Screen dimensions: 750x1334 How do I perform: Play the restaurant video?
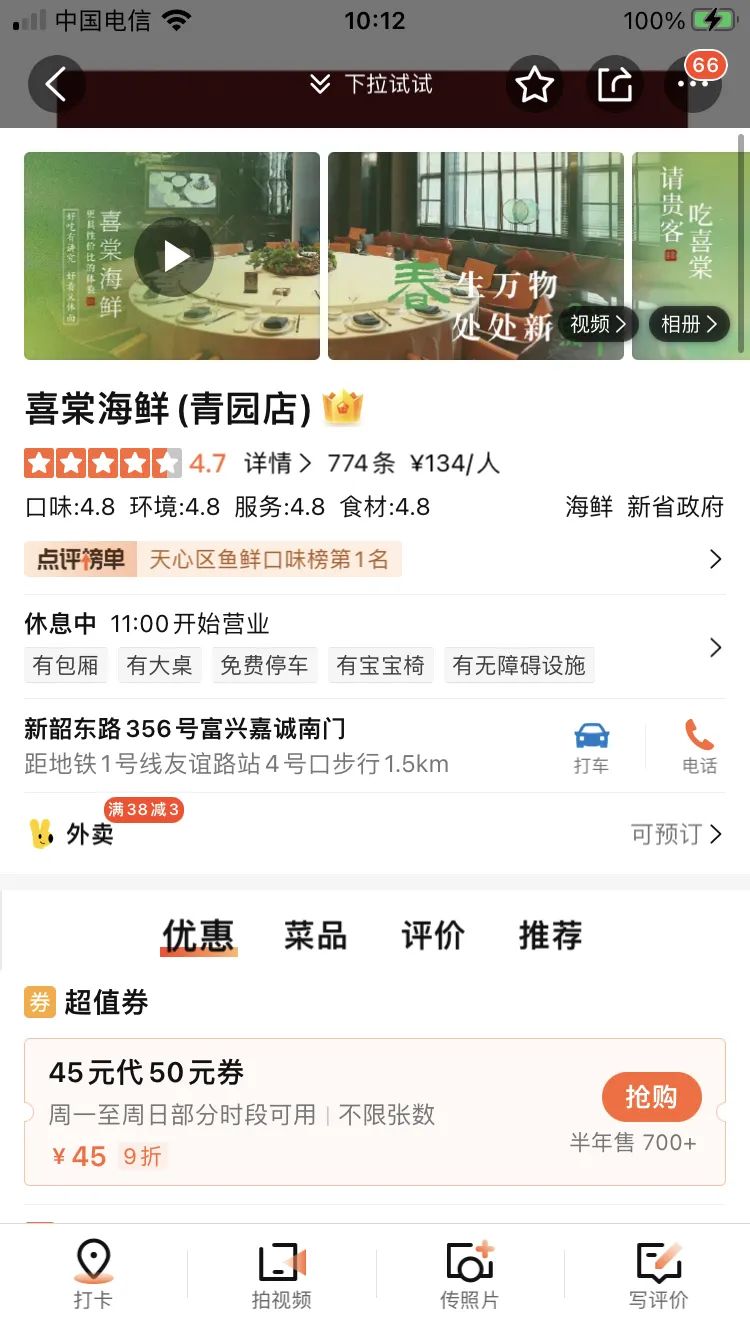[x=174, y=256]
